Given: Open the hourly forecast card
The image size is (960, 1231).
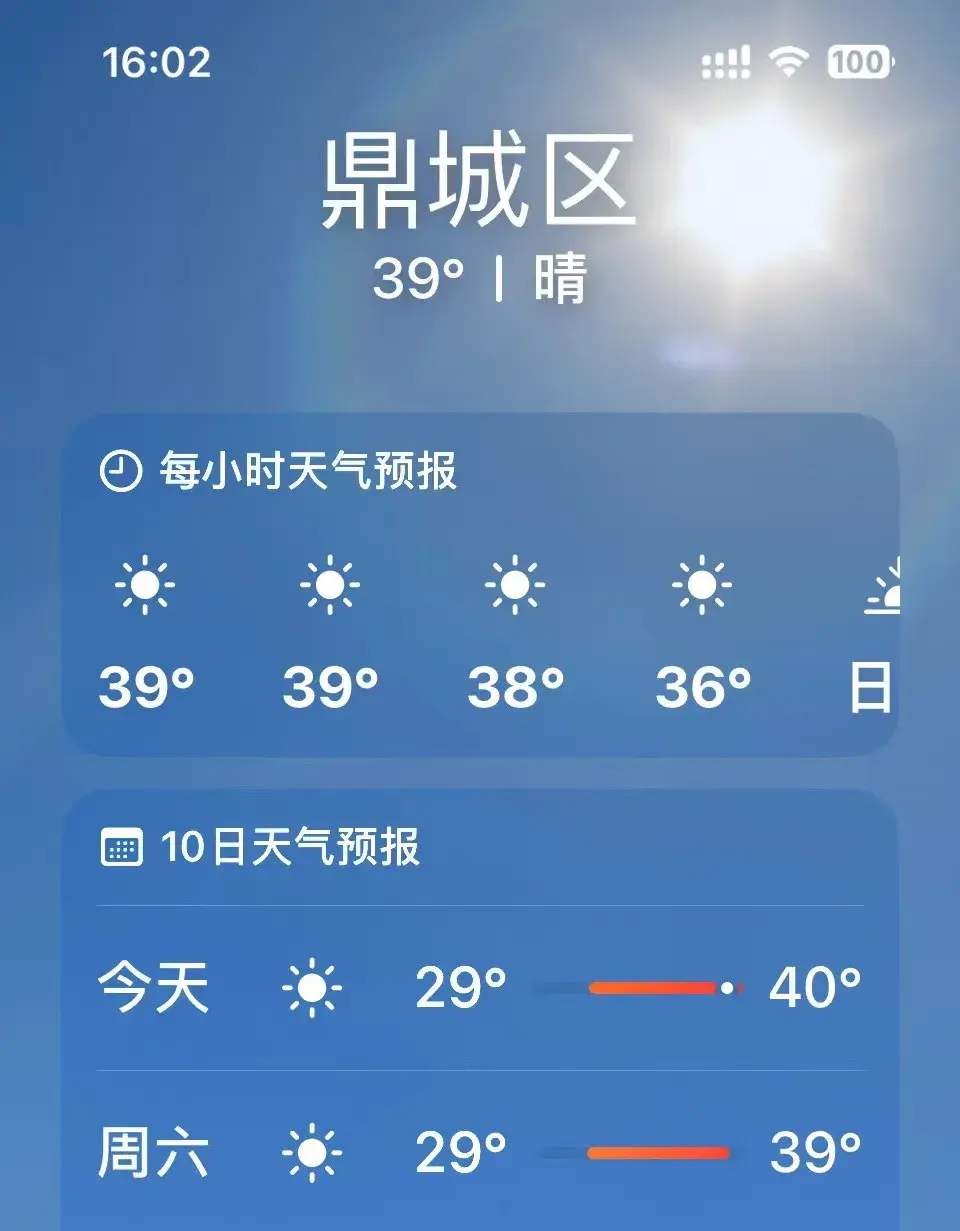Looking at the screenshot, I should click(x=478, y=585).
